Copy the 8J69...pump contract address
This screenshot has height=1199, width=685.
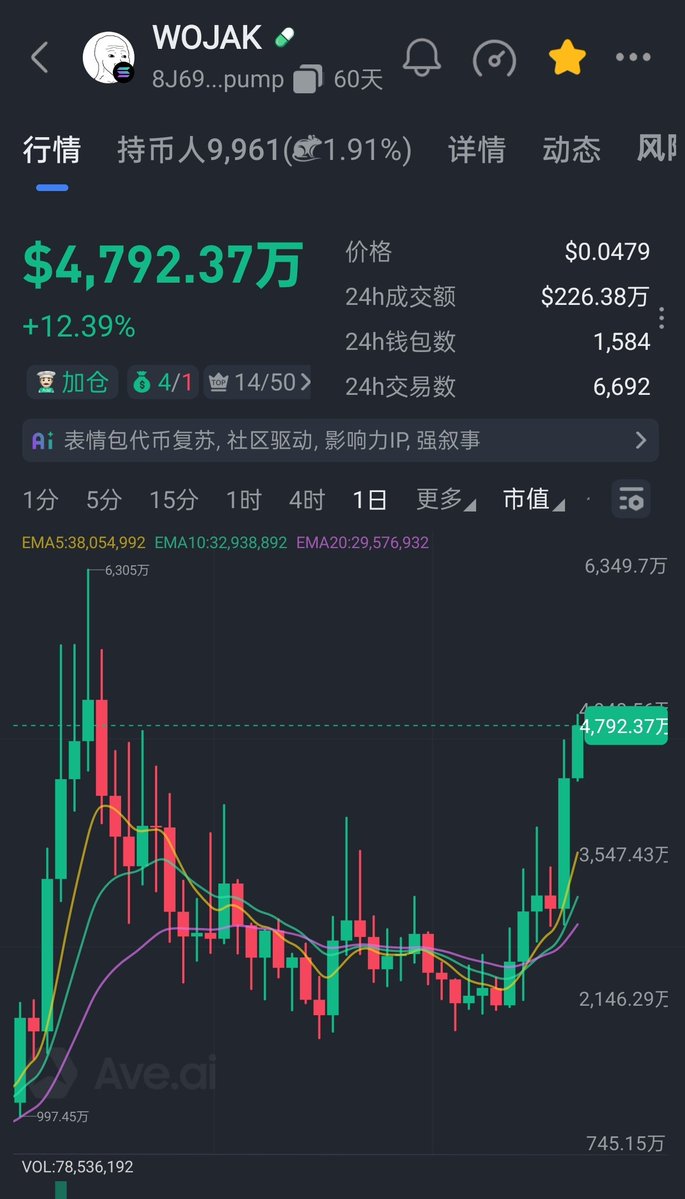click(x=307, y=80)
